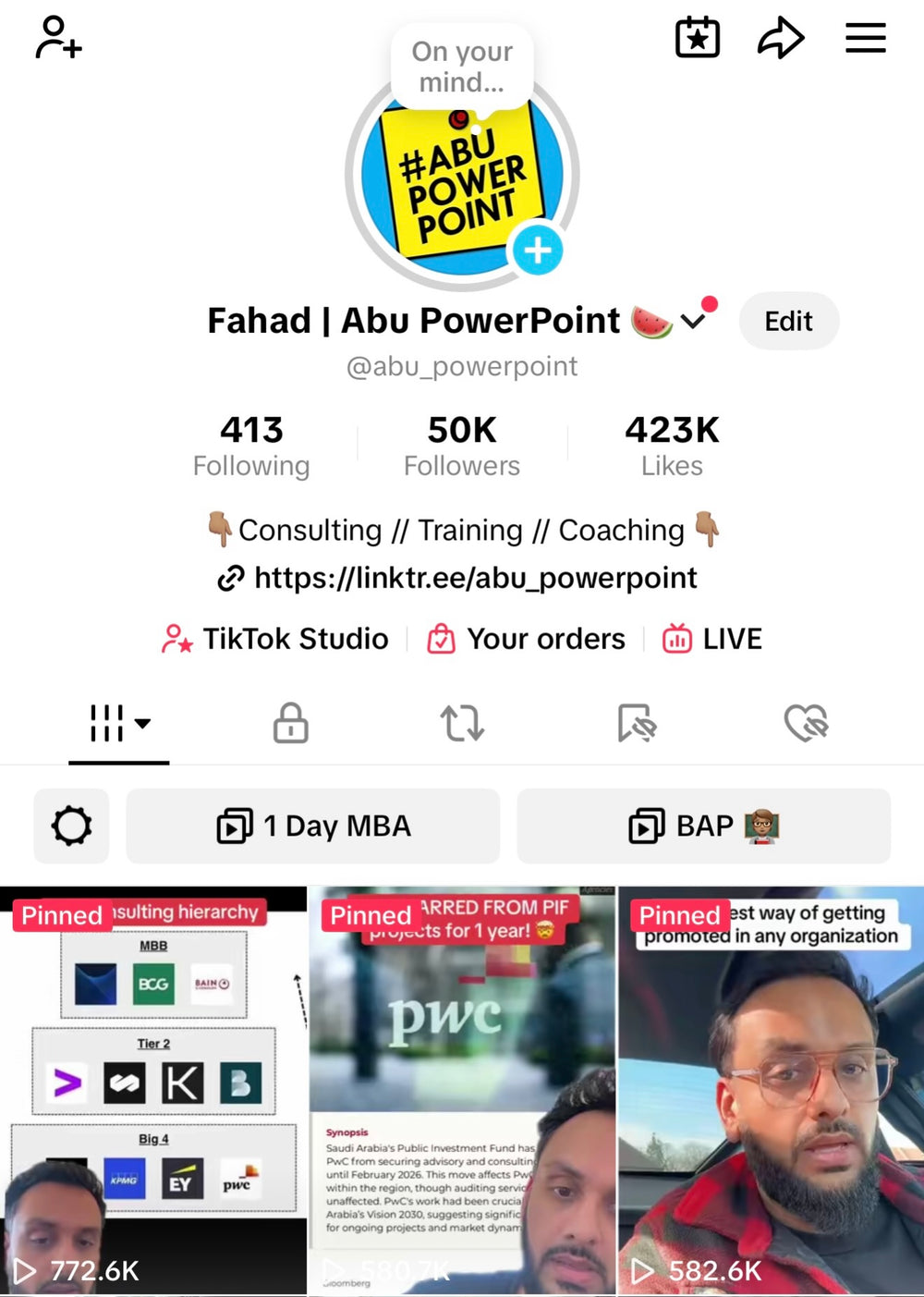Go to Your orders
The image size is (924, 1297).
527,639
